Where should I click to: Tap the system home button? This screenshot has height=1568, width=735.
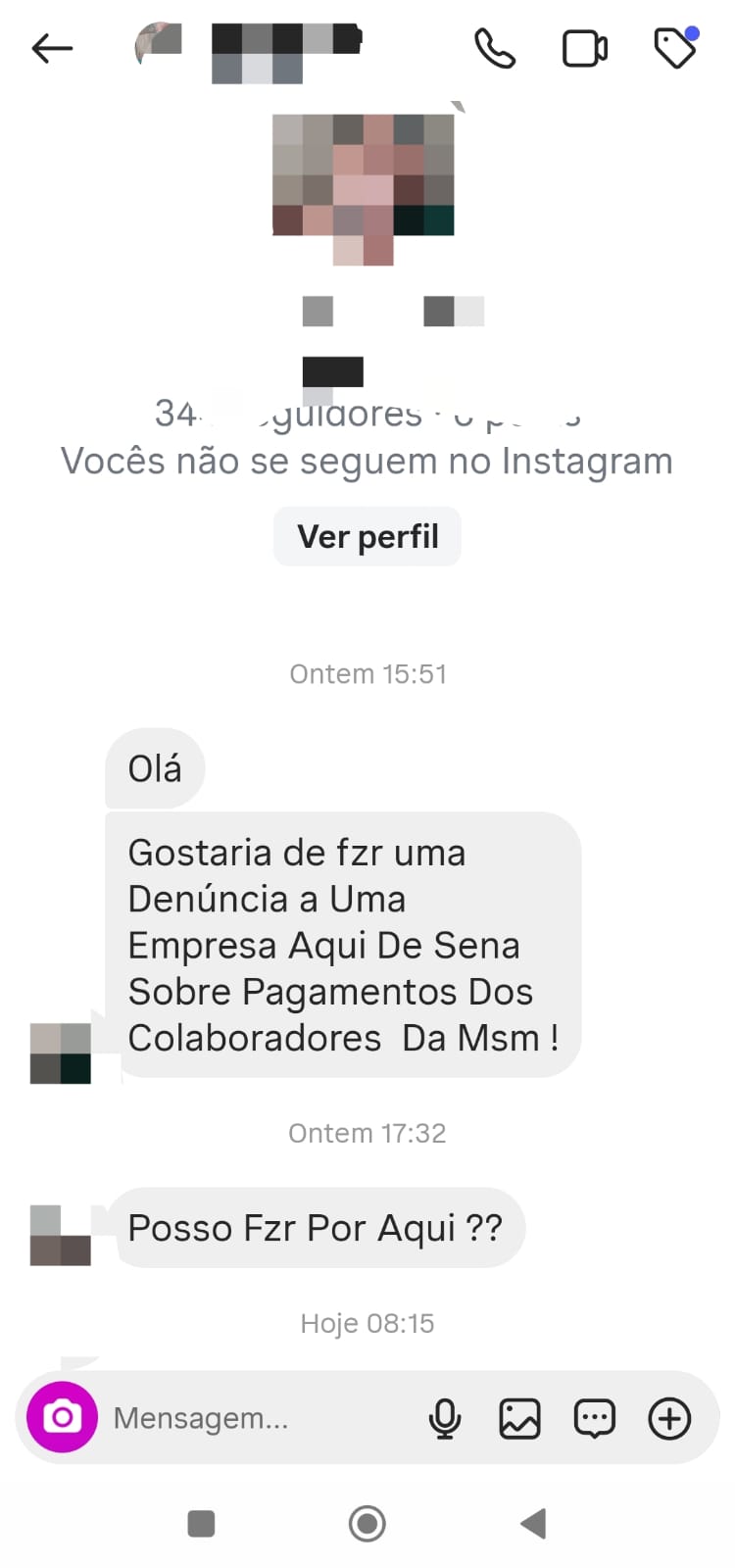pos(367,1524)
